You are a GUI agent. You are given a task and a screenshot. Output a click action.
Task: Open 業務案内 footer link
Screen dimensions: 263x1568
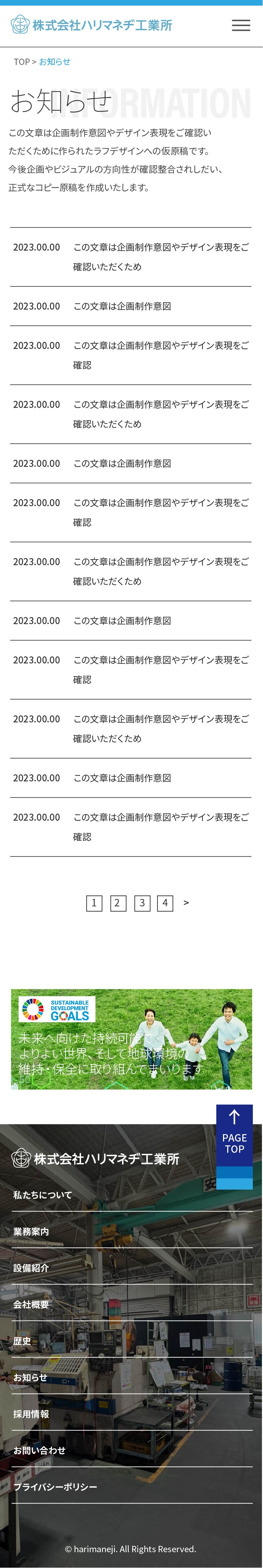[x=31, y=1231]
